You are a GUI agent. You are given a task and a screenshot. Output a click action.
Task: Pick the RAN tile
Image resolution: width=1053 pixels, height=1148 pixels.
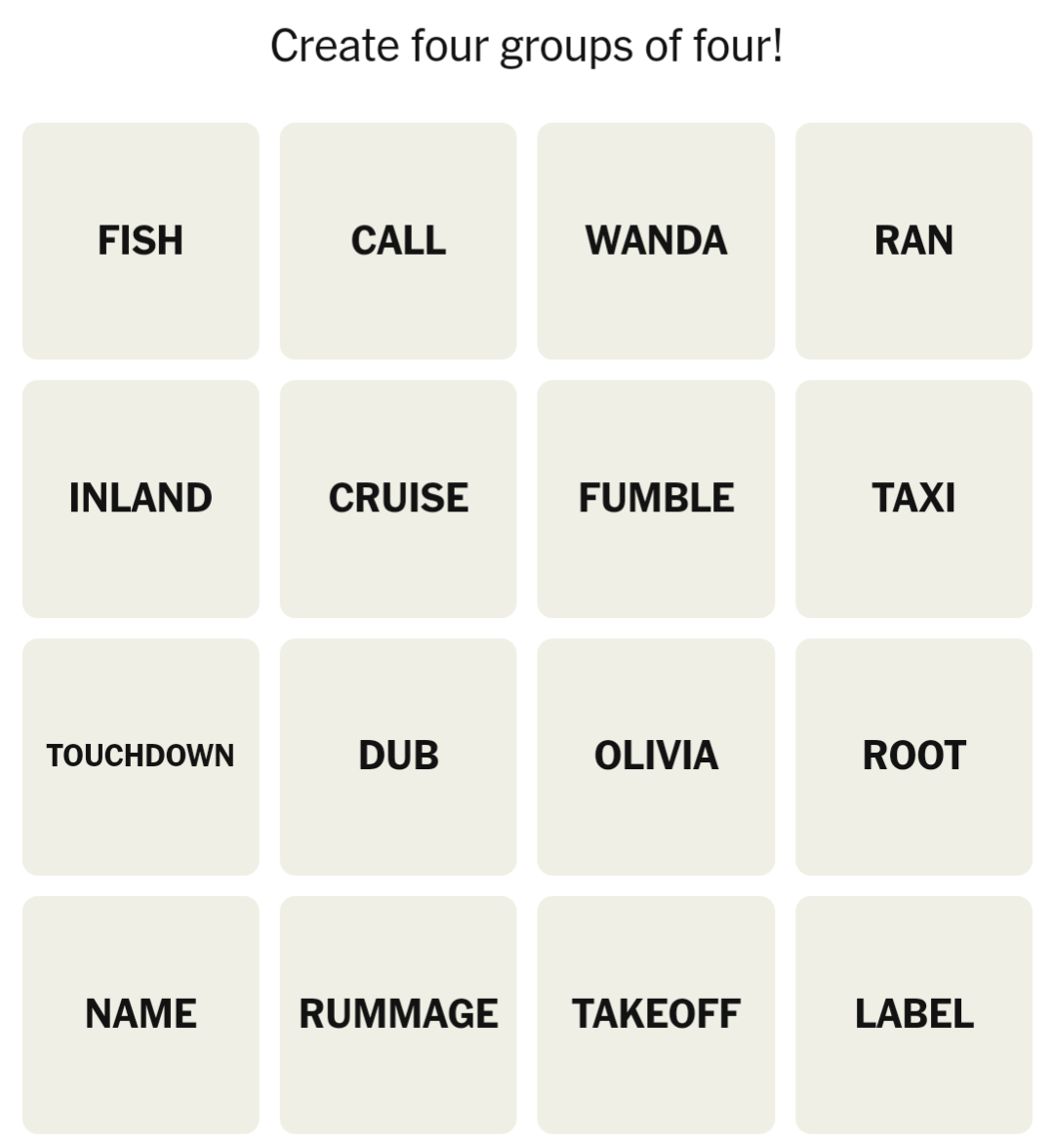coord(913,241)
